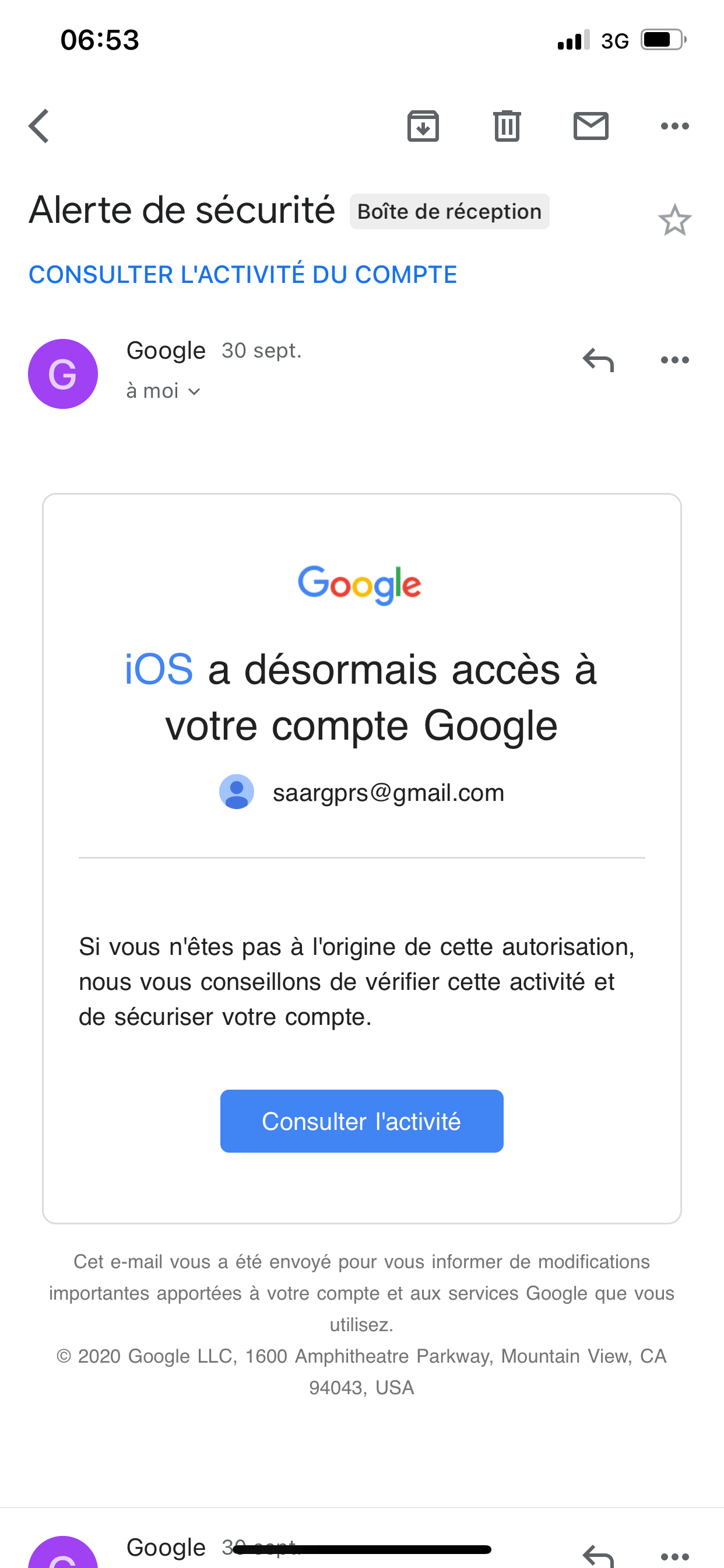Open CONSULTER L'ACTIVITÉ DU COMPTE link

pos(242,275)
